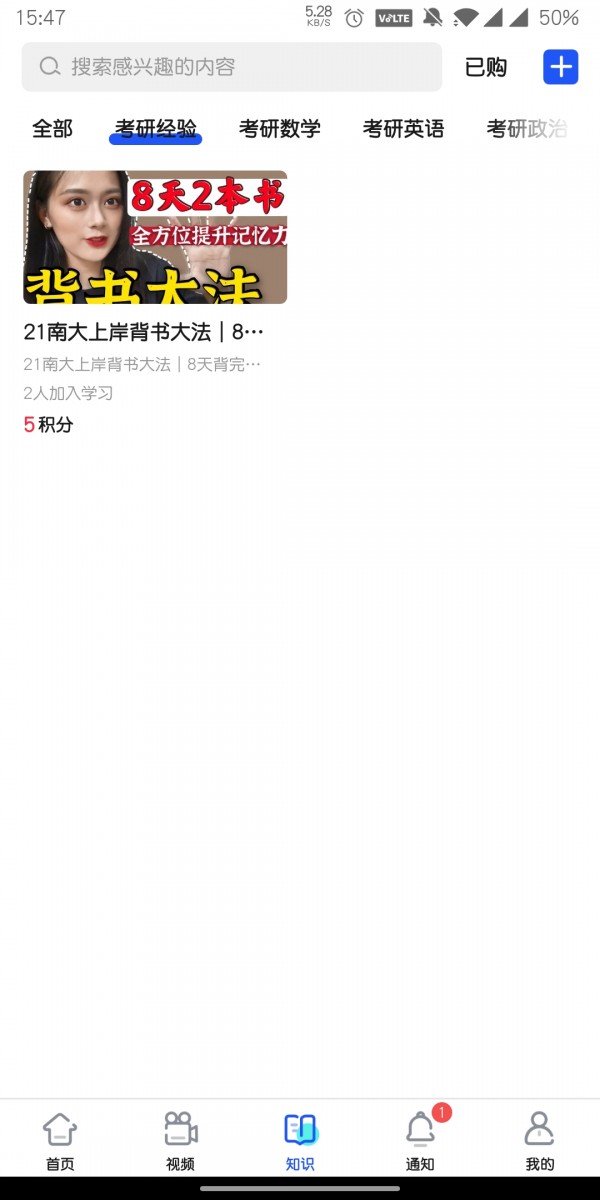The height and width of the screenshot is (1200, 600).
Task: Go to the 考研政治 tab
Action: click(526, 128)
